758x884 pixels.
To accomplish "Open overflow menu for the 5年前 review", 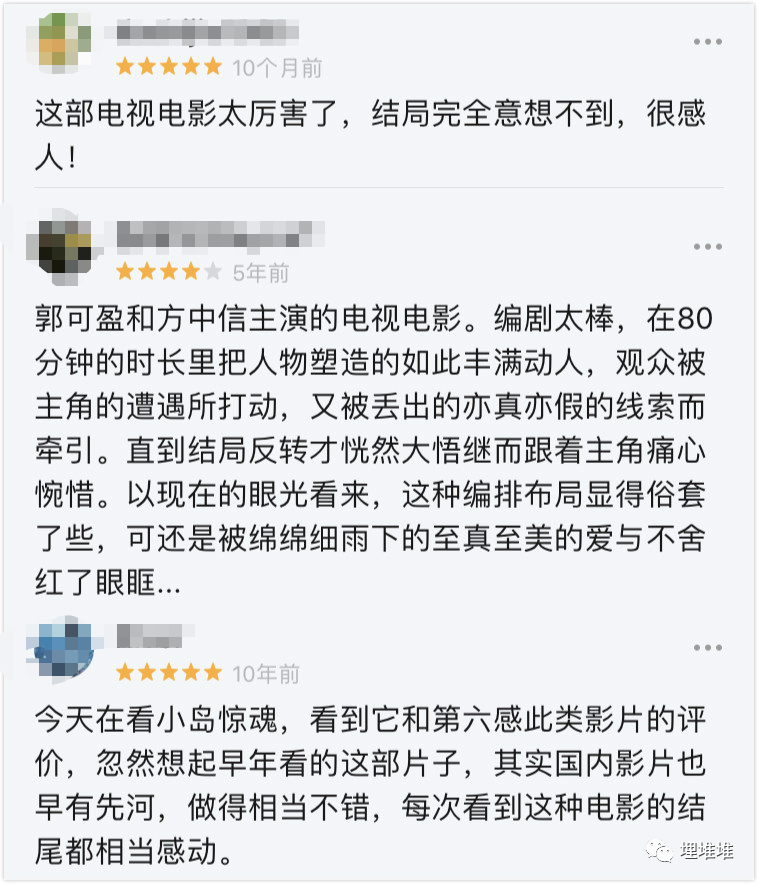I will click(707, 246).
